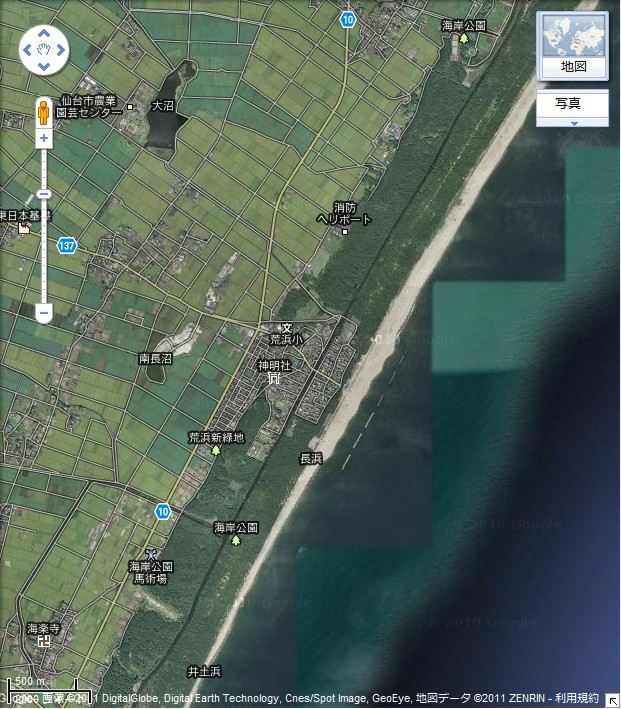Tap the Street View pegman icon
Viewport: 621px width, 709px height.
coord(43,112)
